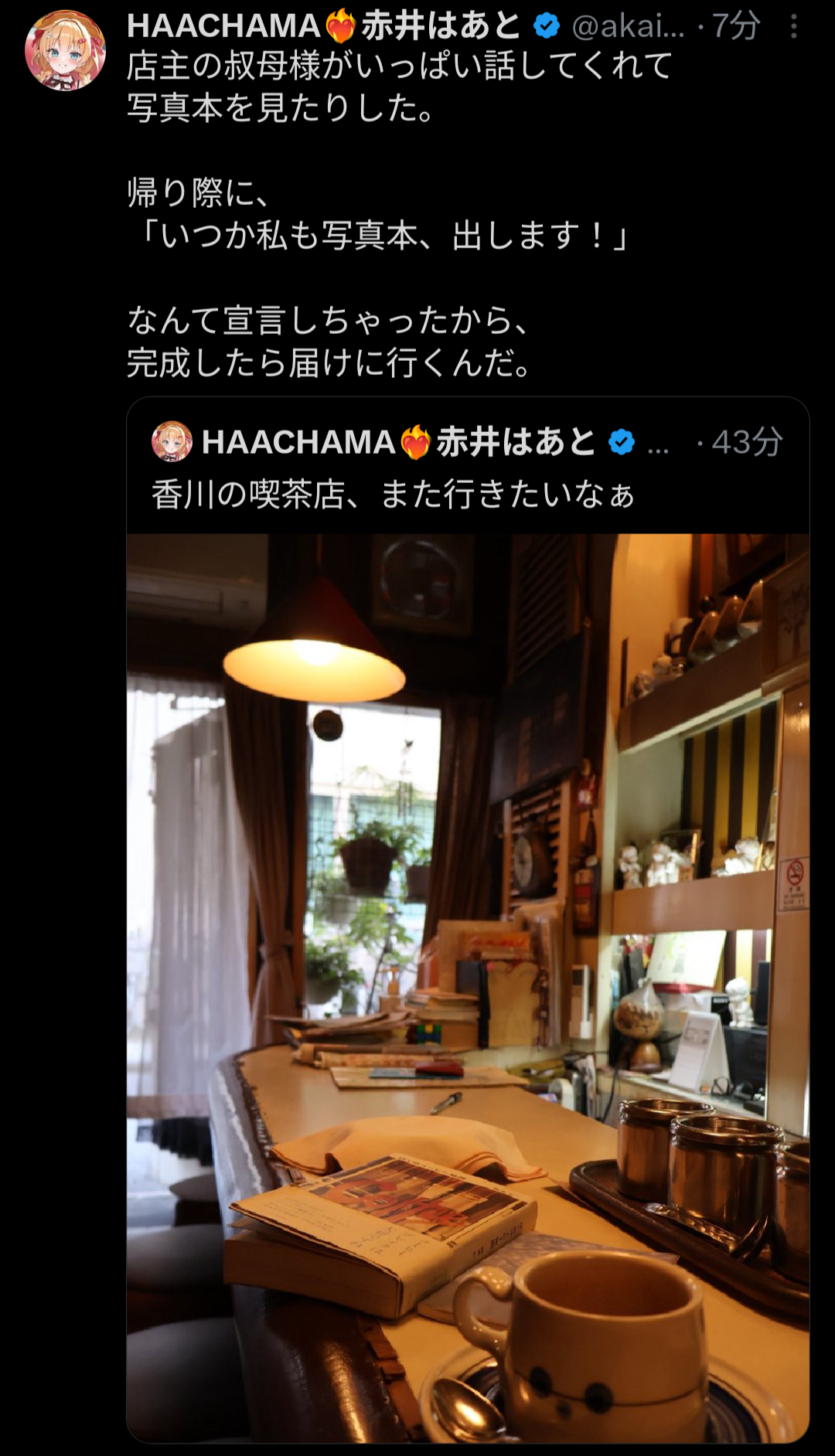Open the tweet's overflow menu

[793, 27]
